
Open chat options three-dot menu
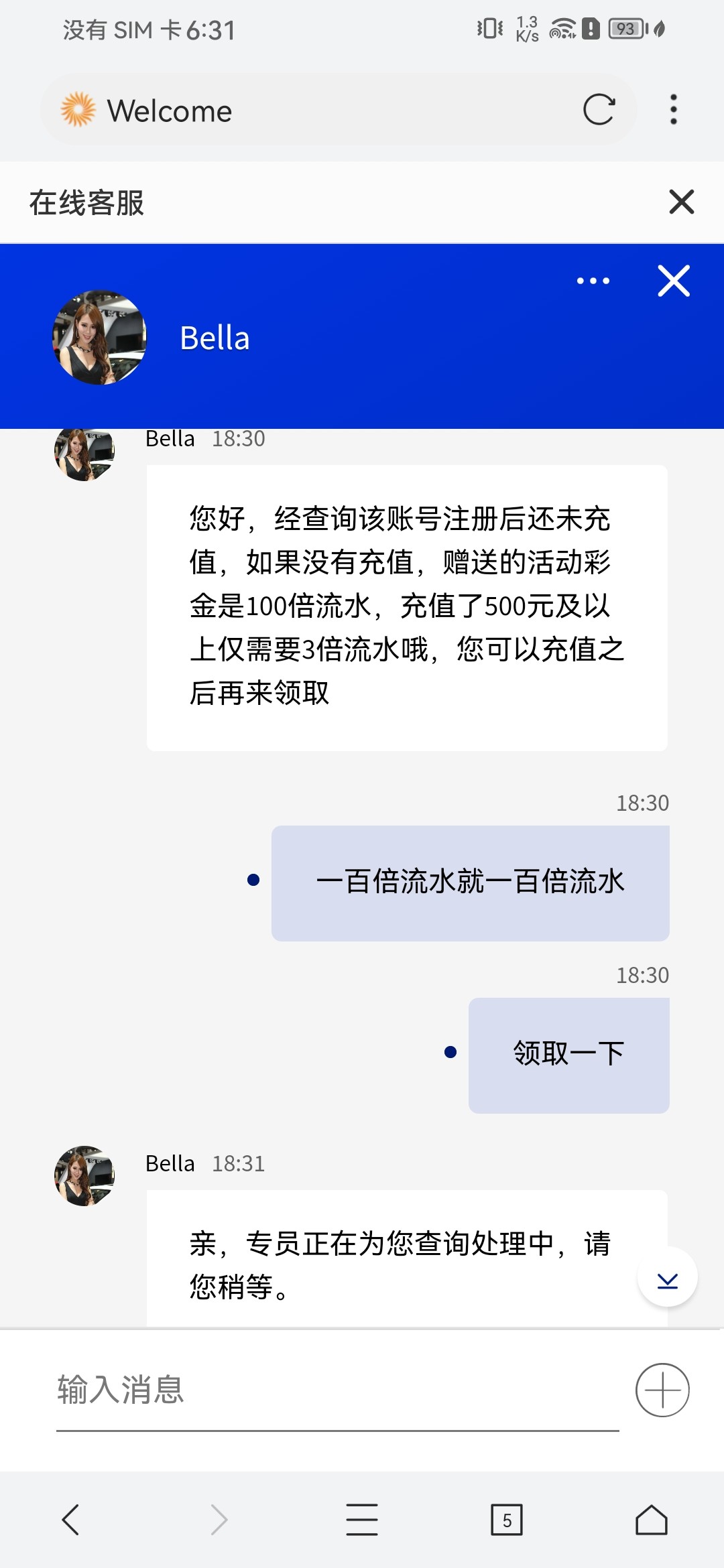pos(593,281)
